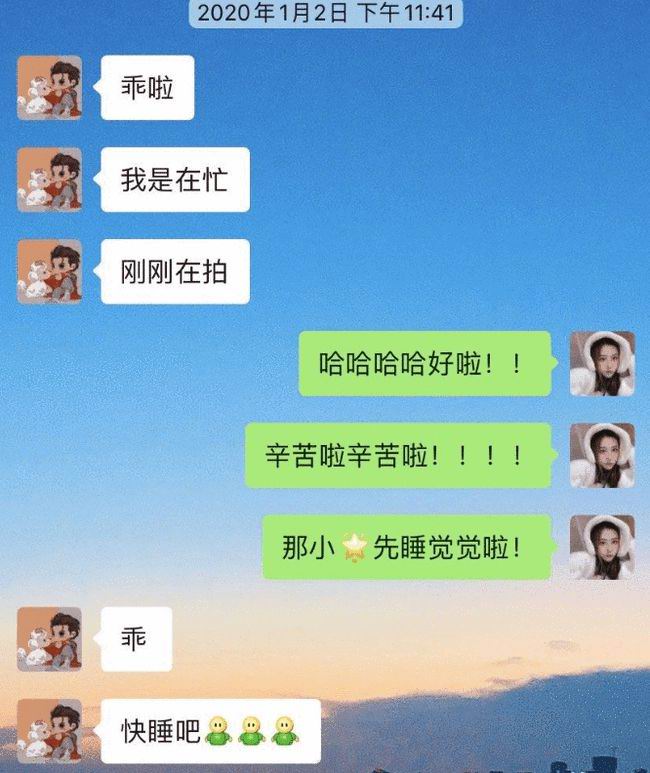This screenshot has width=650, height=773.
Task: Tap the avatar next to "我是在忙"
Action: pyautogui.click(x=49, y=180)
